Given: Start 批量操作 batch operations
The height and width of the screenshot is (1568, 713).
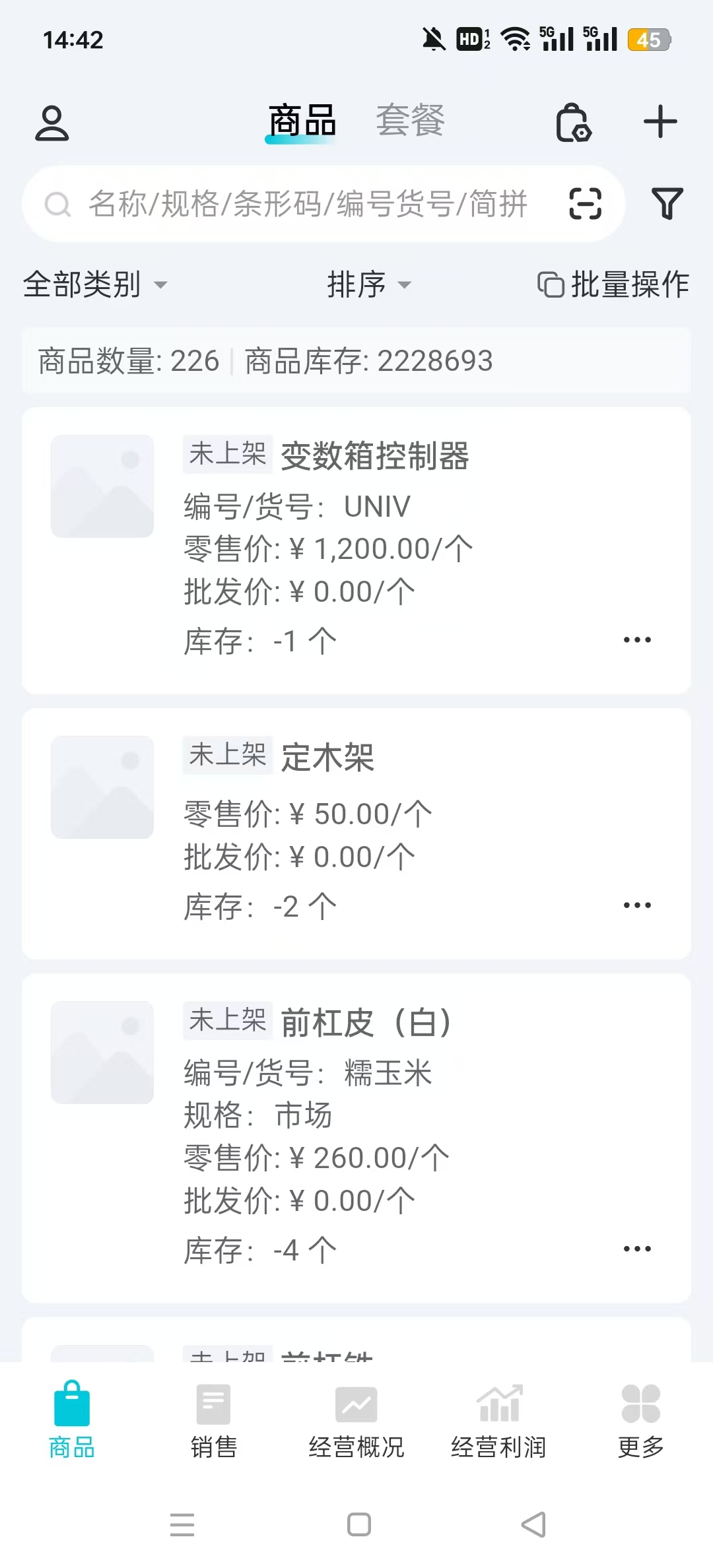Looking at the screenshot, I should point(613,285).
